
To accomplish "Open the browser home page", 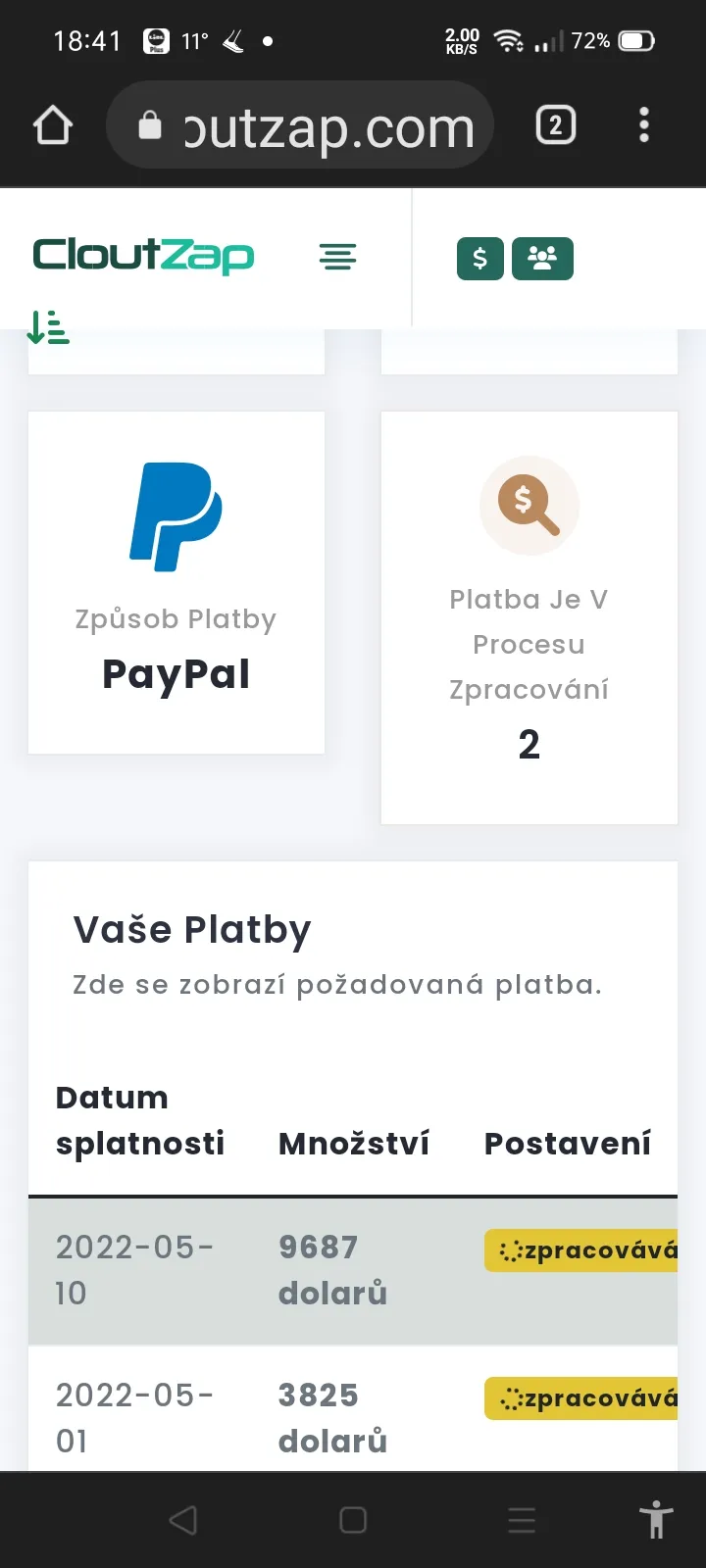I will [x=53, y=125].
